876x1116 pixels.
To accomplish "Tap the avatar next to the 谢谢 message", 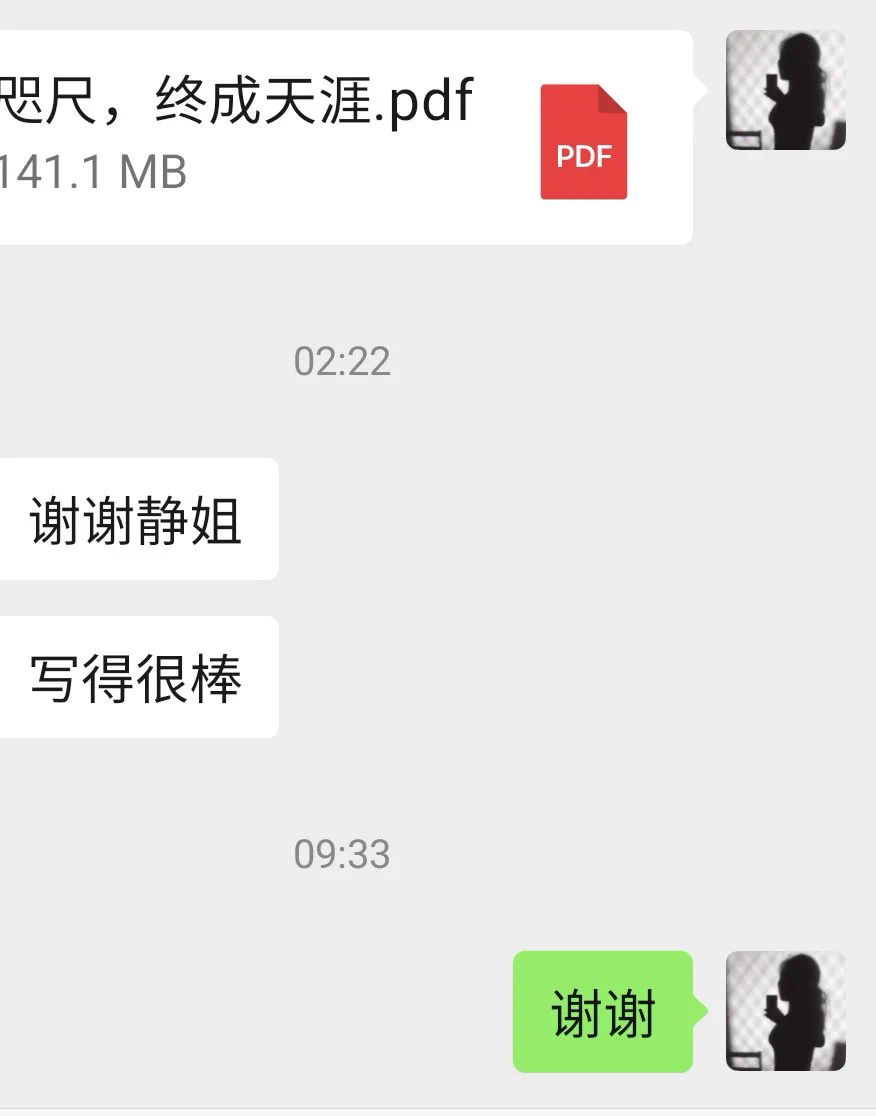I will point(786,1011).
